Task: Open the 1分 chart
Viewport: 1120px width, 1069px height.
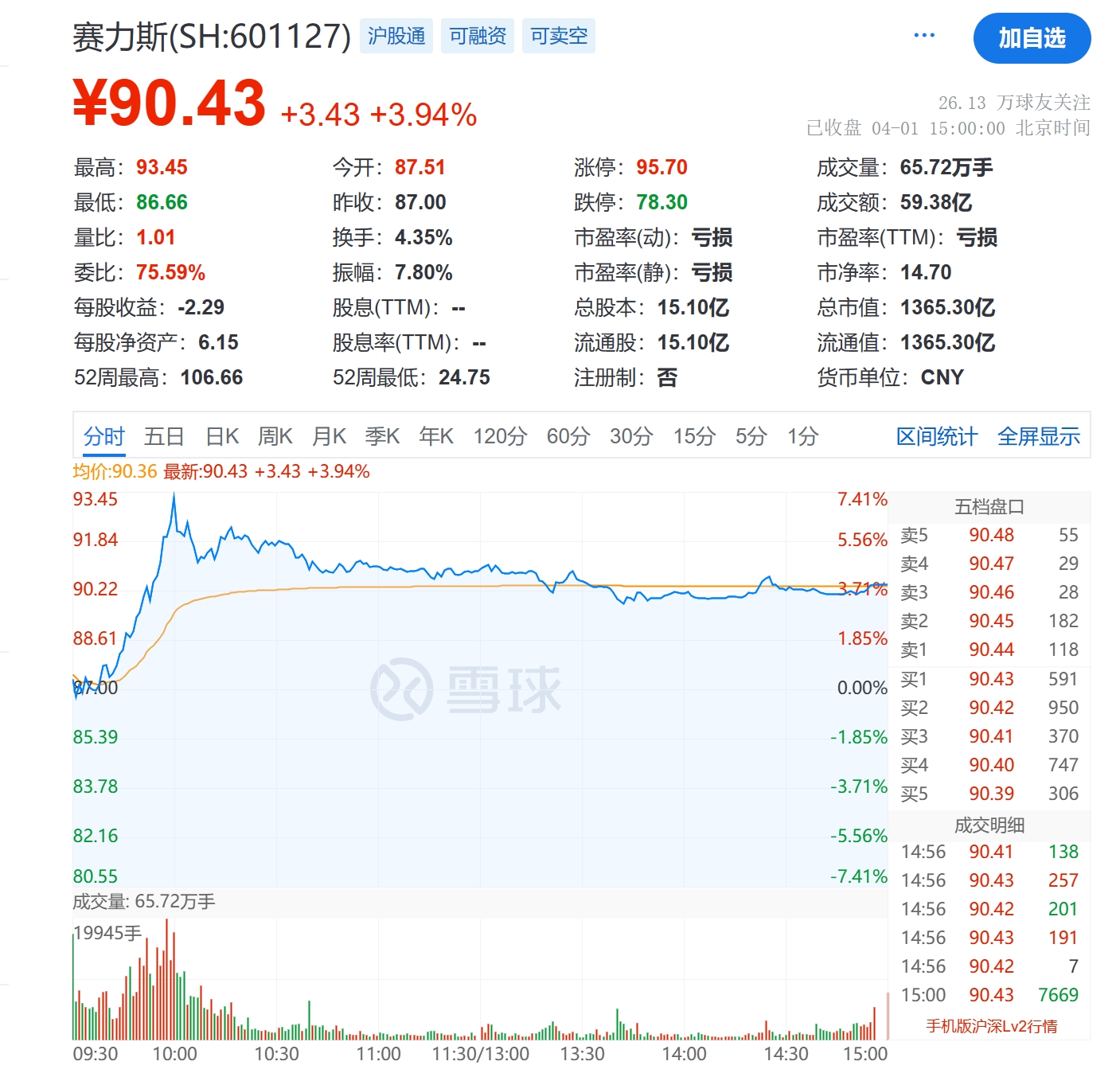Action: 802,436
